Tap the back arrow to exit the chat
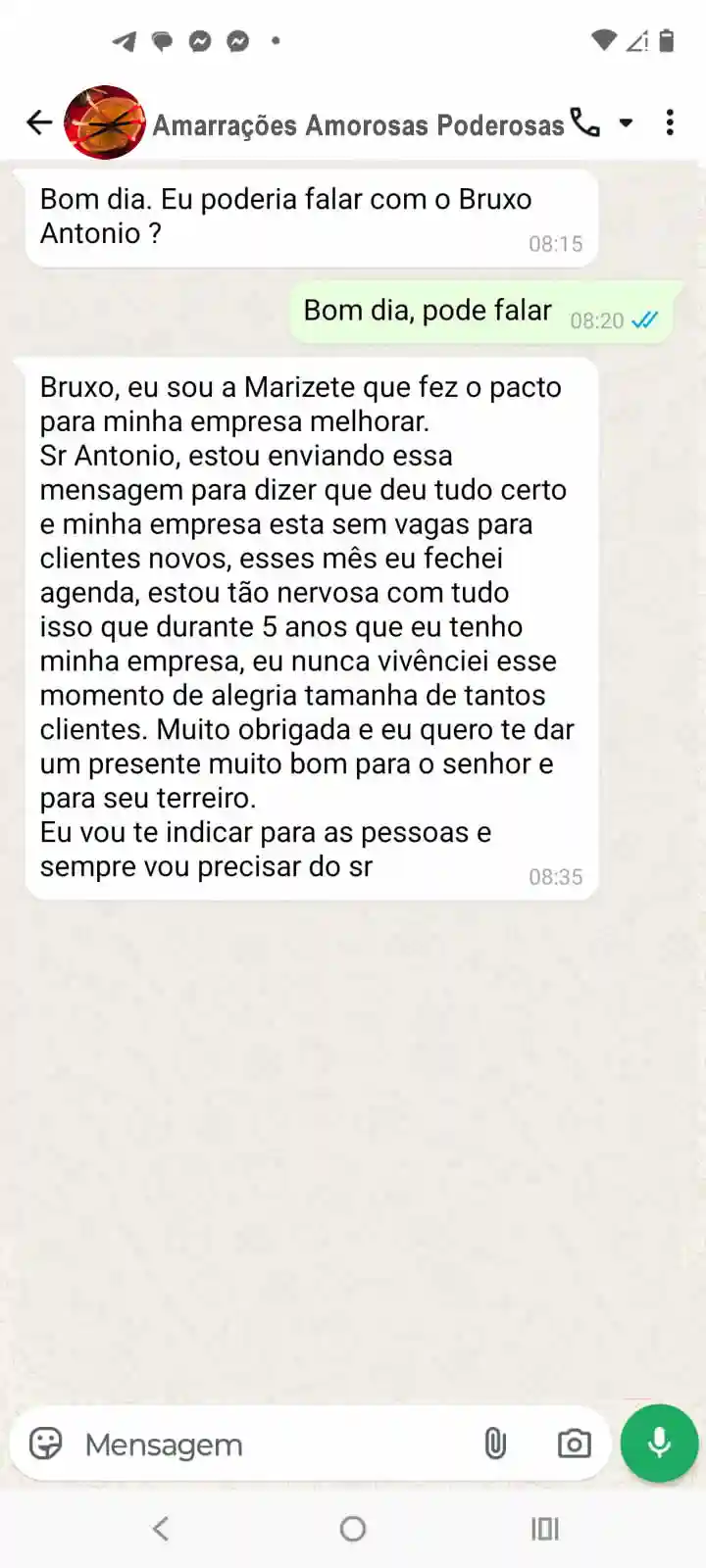Viewport: 706px width, 1568px height. point(38,122)
